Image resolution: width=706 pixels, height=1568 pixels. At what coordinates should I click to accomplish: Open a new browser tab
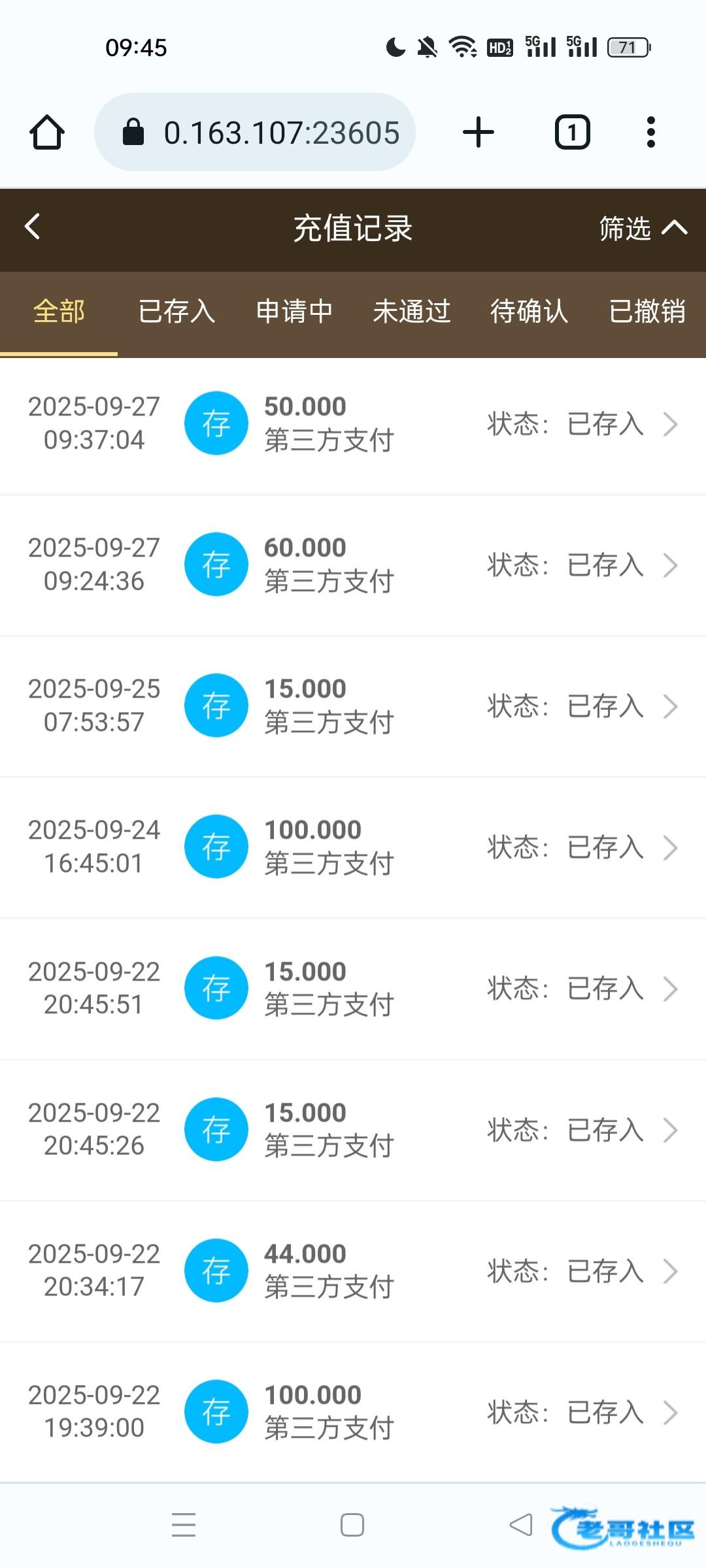click(x=479, y=133)
